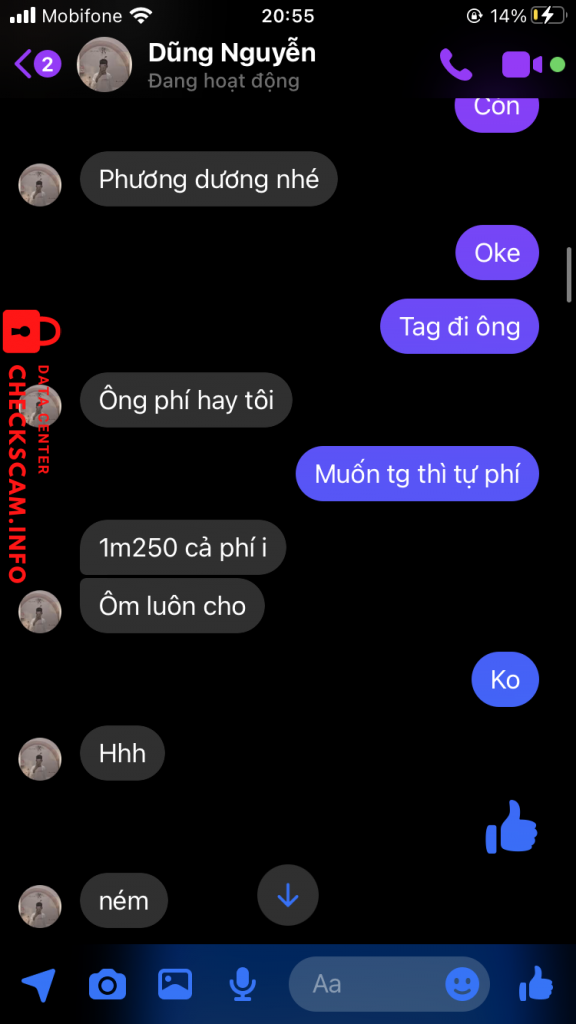Tap the location arrow icon in the composer
The height and width of the screenshot is (1024, 576).
tap(39, 984)
